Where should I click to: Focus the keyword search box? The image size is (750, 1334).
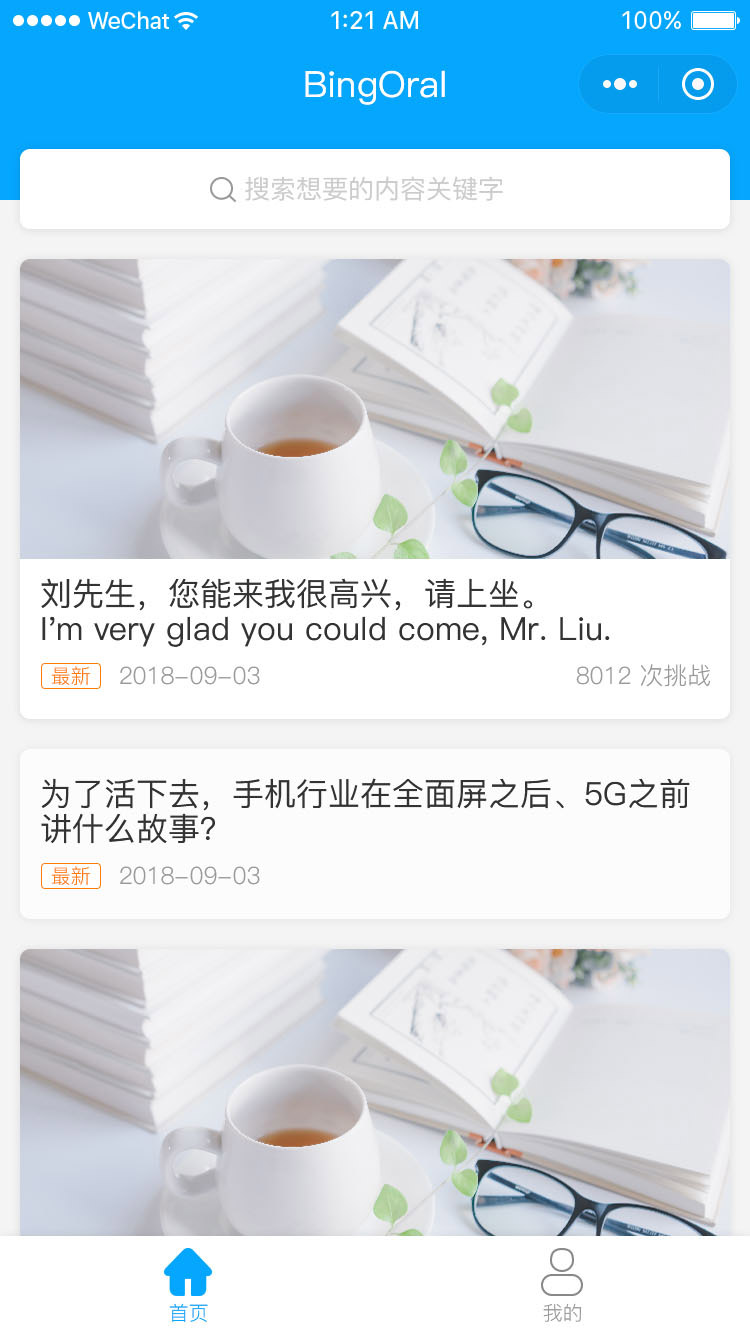tap(375, 189)
